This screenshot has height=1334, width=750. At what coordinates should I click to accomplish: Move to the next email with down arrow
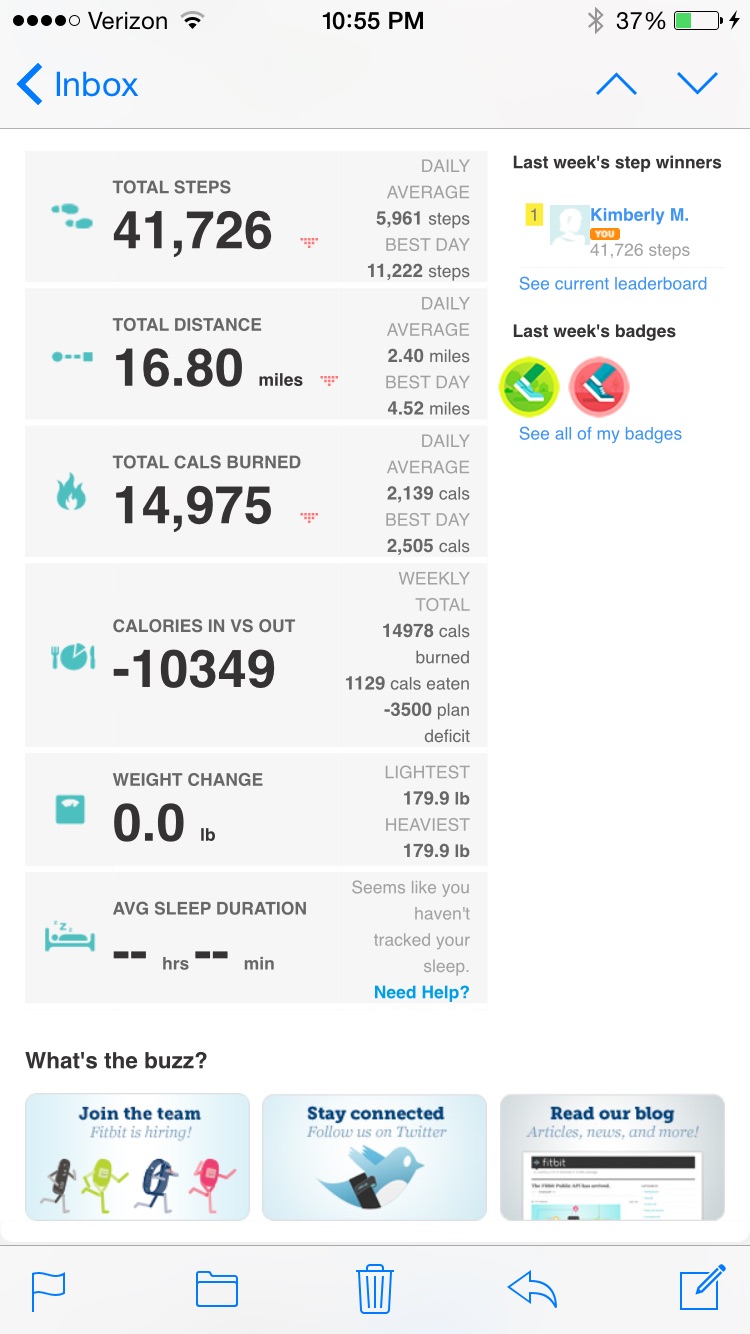click(x=697, y=85)
